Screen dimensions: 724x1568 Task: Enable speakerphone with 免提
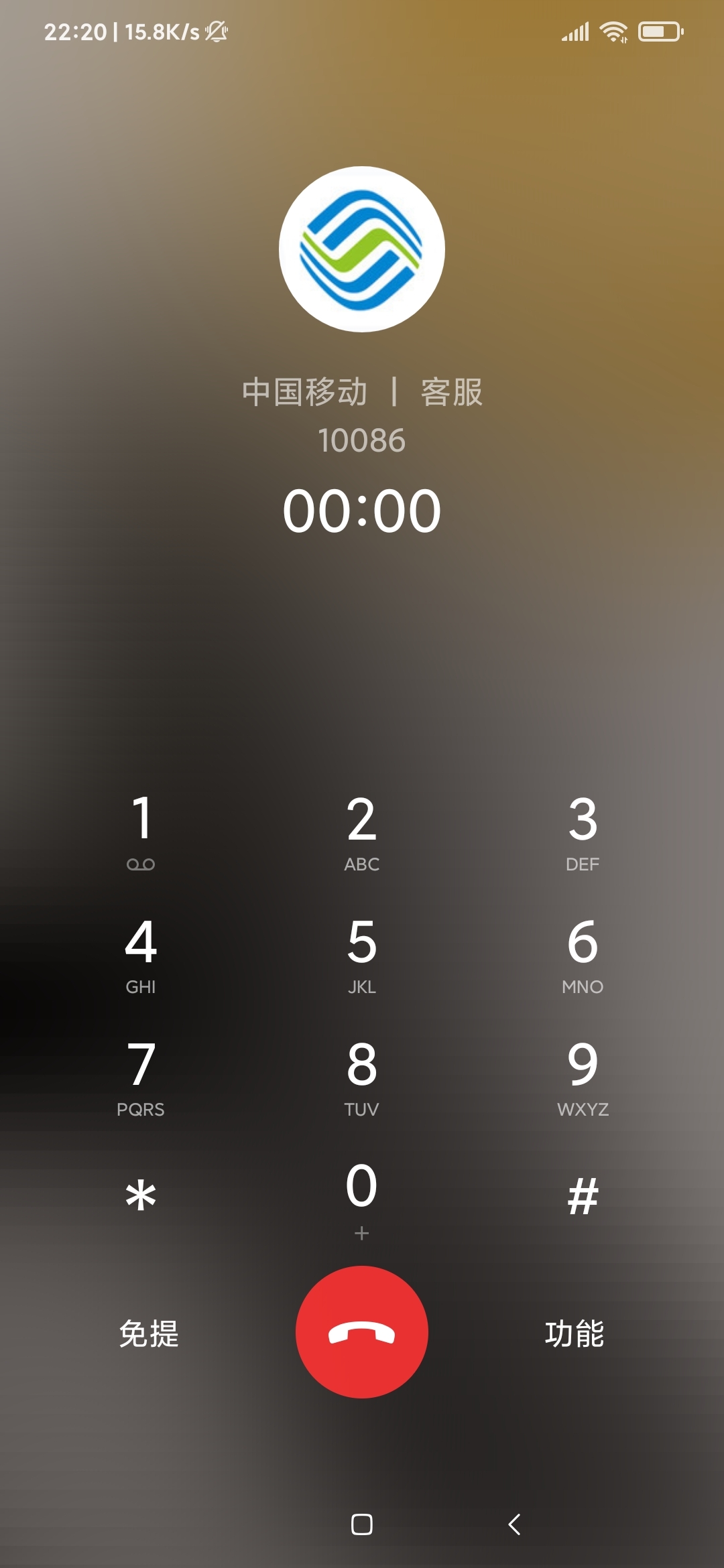(x=149, y=1333)
